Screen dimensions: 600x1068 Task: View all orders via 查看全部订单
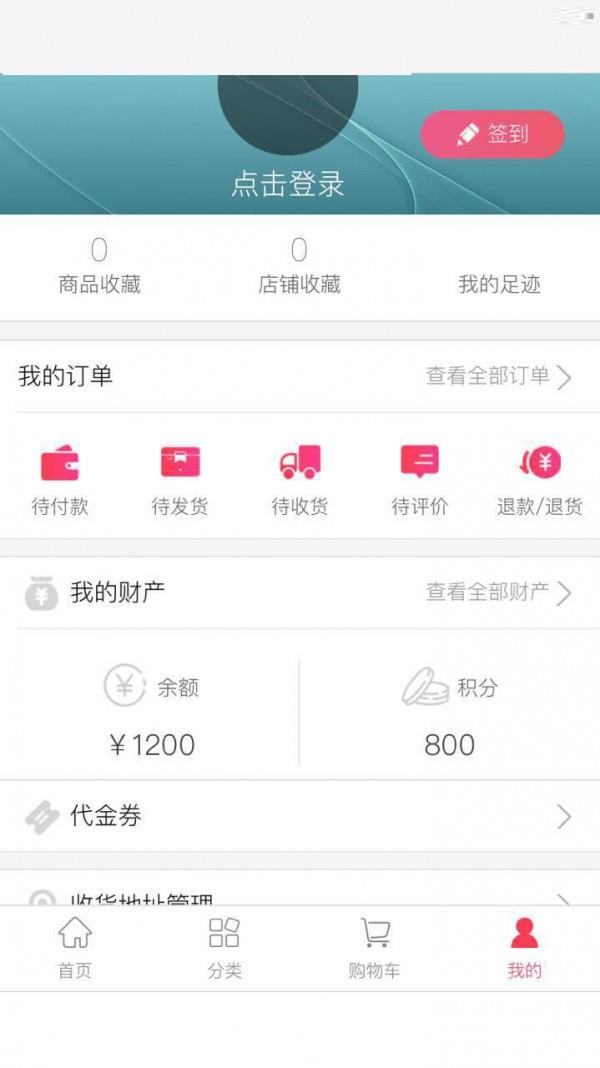coord(499,376)
